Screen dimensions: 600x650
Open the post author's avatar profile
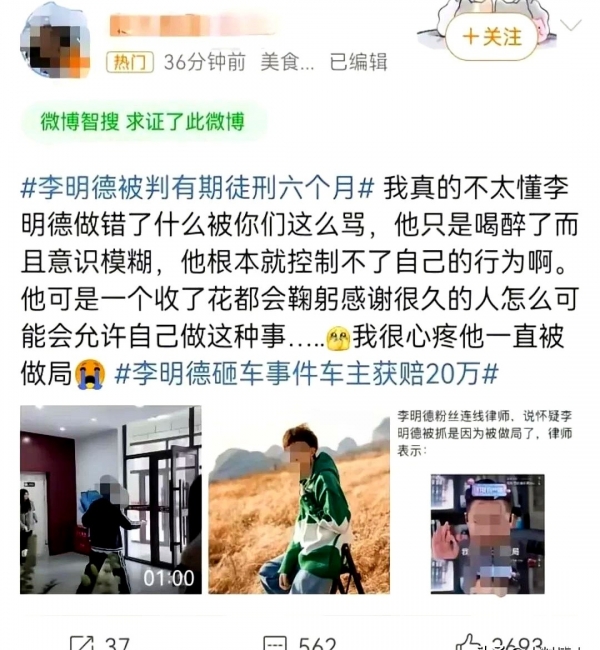55,41
